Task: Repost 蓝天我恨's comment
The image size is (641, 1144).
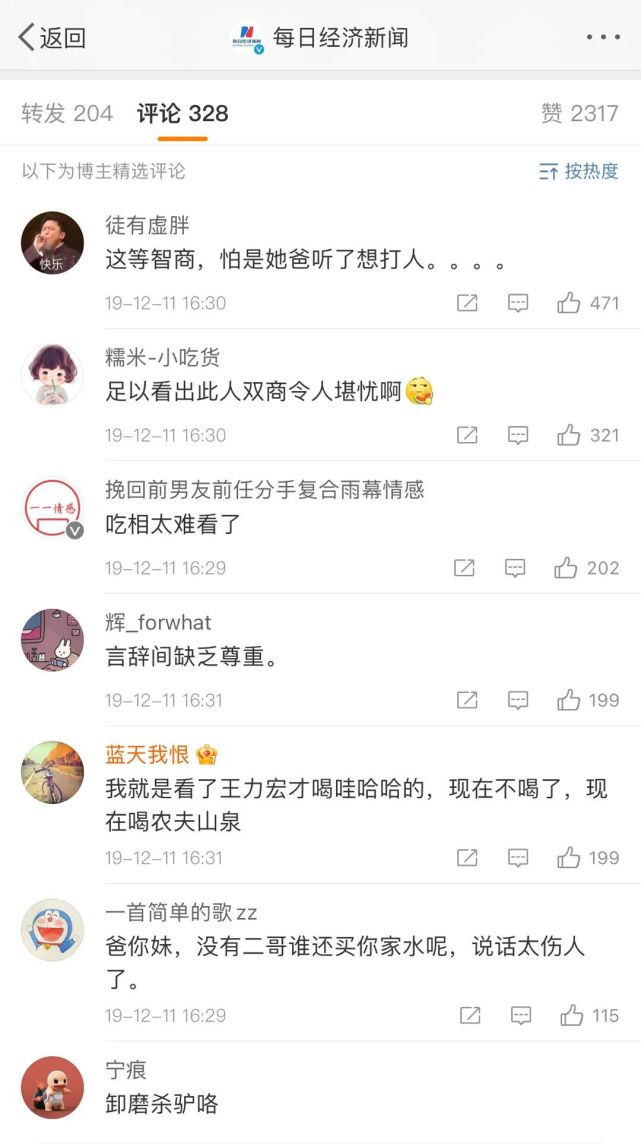Action: [467, 858]
